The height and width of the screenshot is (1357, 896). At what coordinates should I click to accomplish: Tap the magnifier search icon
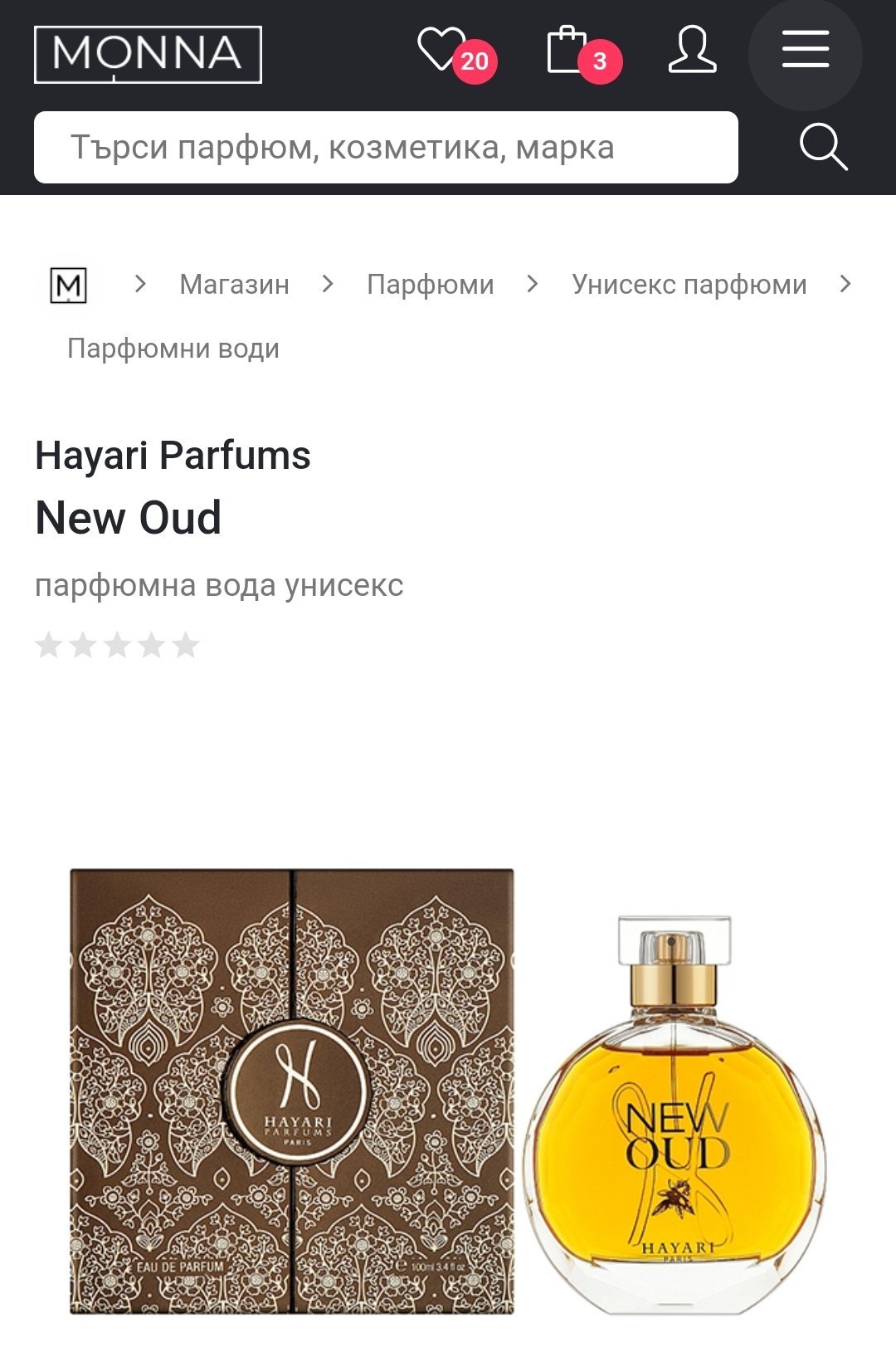point(823,148)
